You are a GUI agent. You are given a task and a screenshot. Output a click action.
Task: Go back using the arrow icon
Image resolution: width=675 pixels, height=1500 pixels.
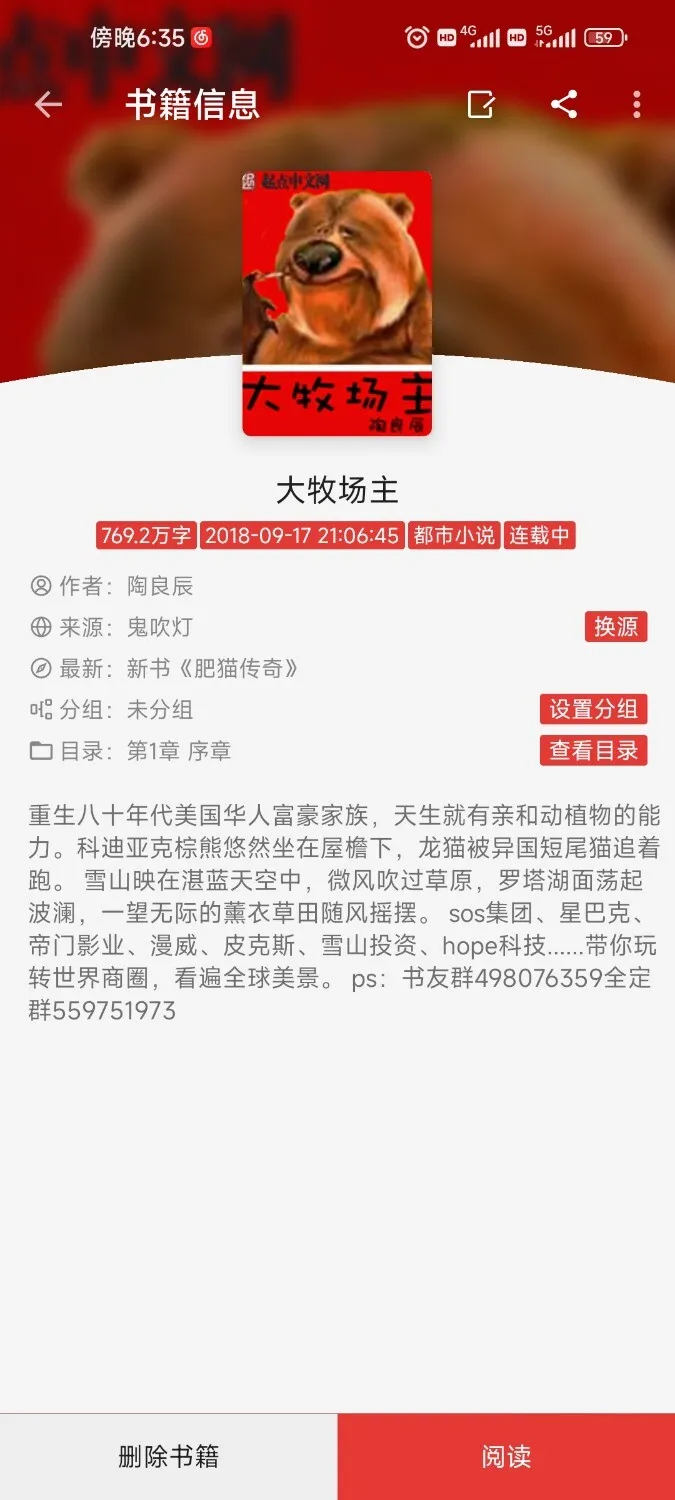[48, 105]
